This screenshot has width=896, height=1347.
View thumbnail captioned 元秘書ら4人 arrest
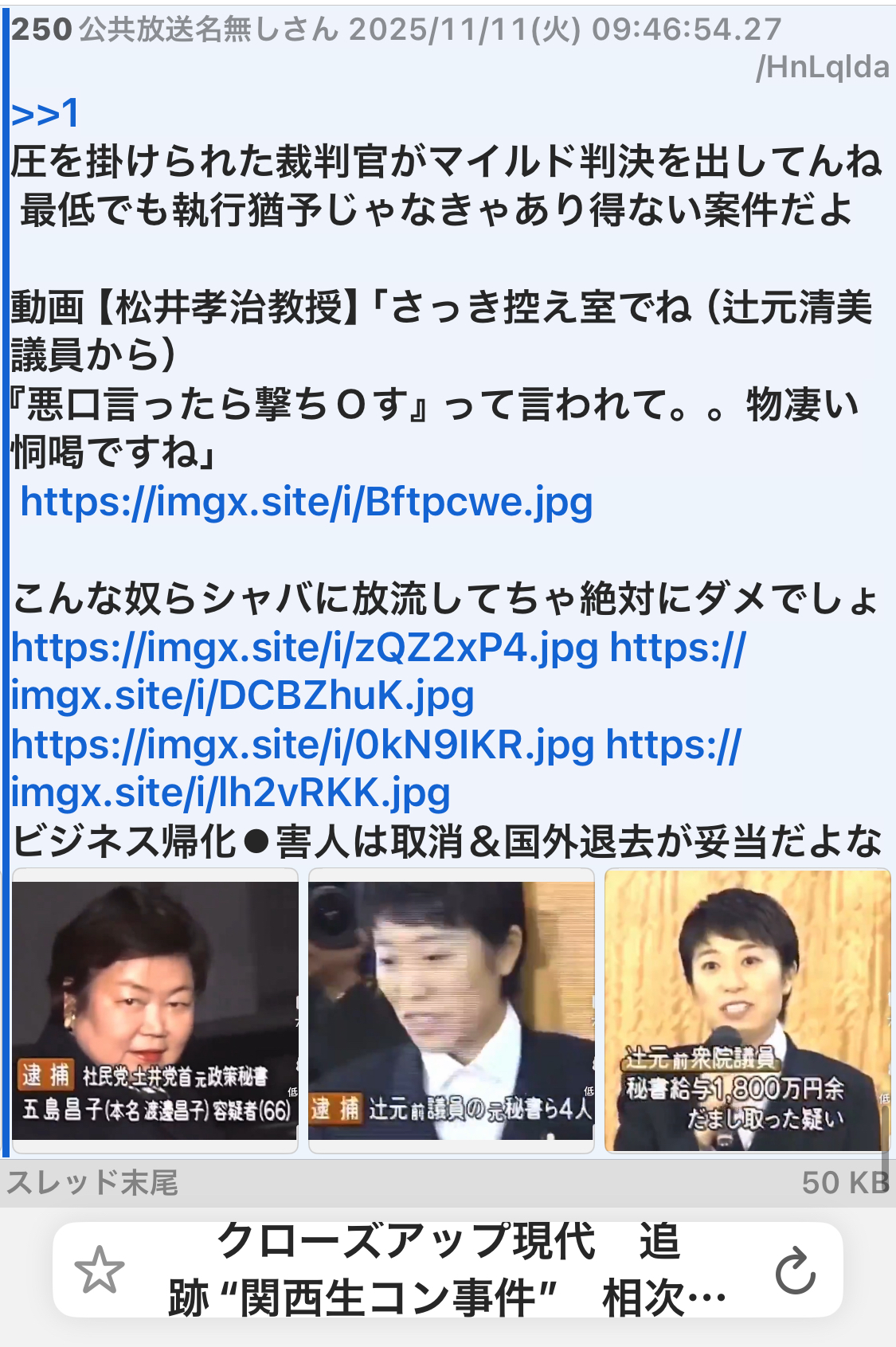[451, 1010]
